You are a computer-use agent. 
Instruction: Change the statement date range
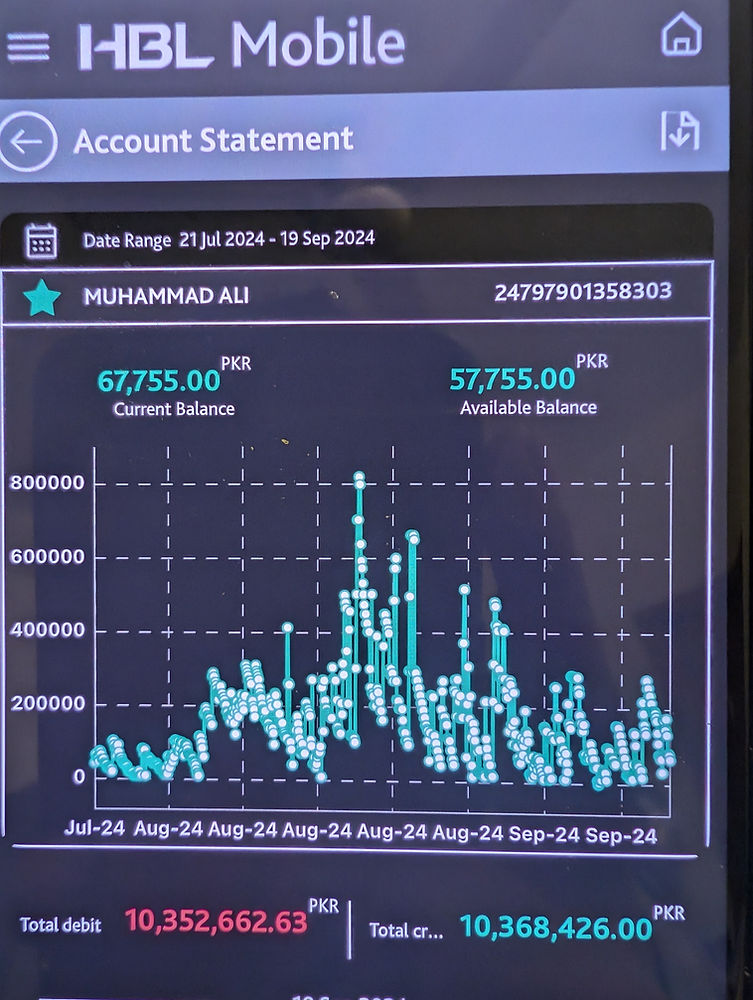pyautogui.click(x=41, y=240)
